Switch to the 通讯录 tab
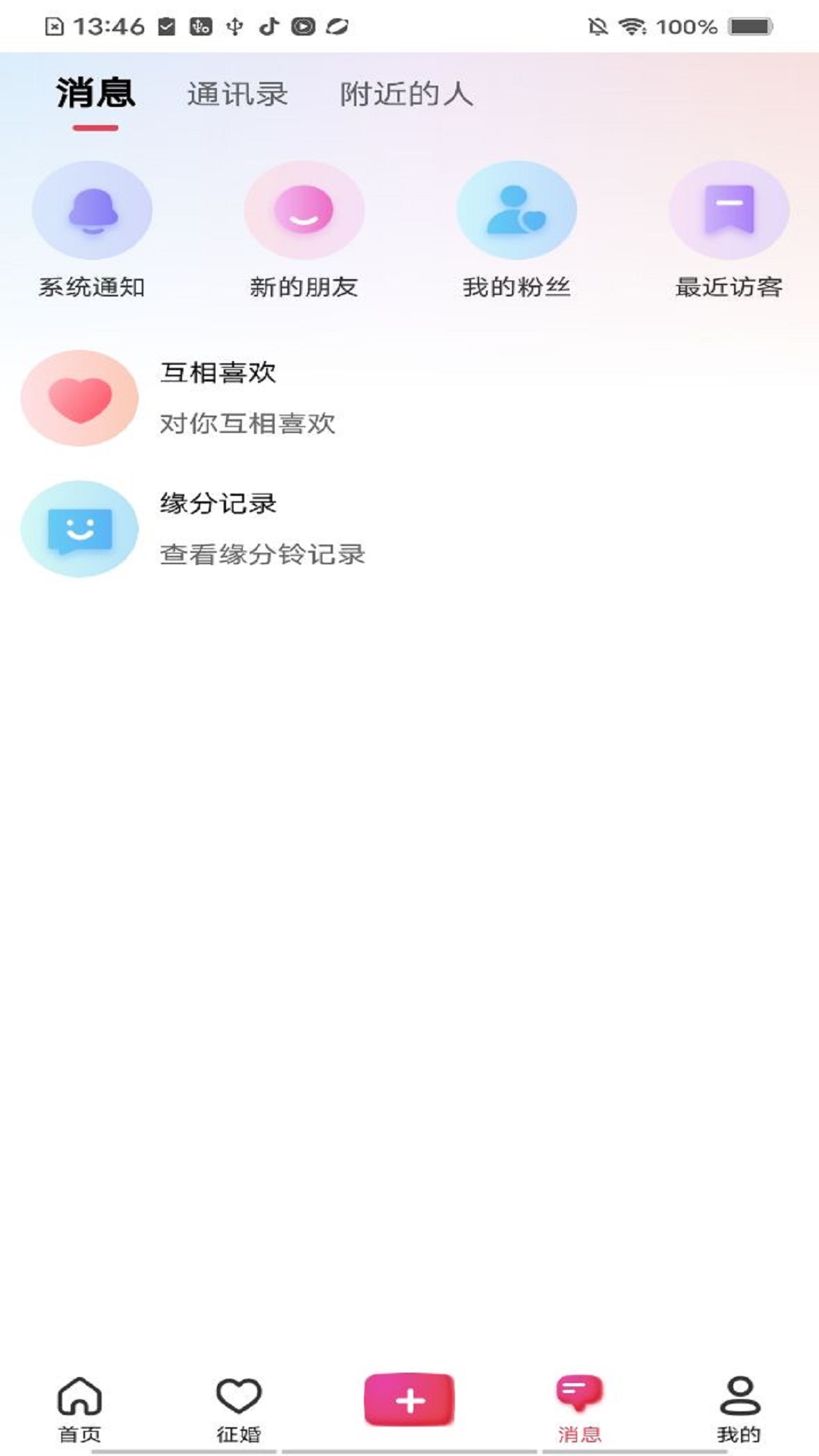This screenshot has width=819, height=1456. [x=237, y=94]
